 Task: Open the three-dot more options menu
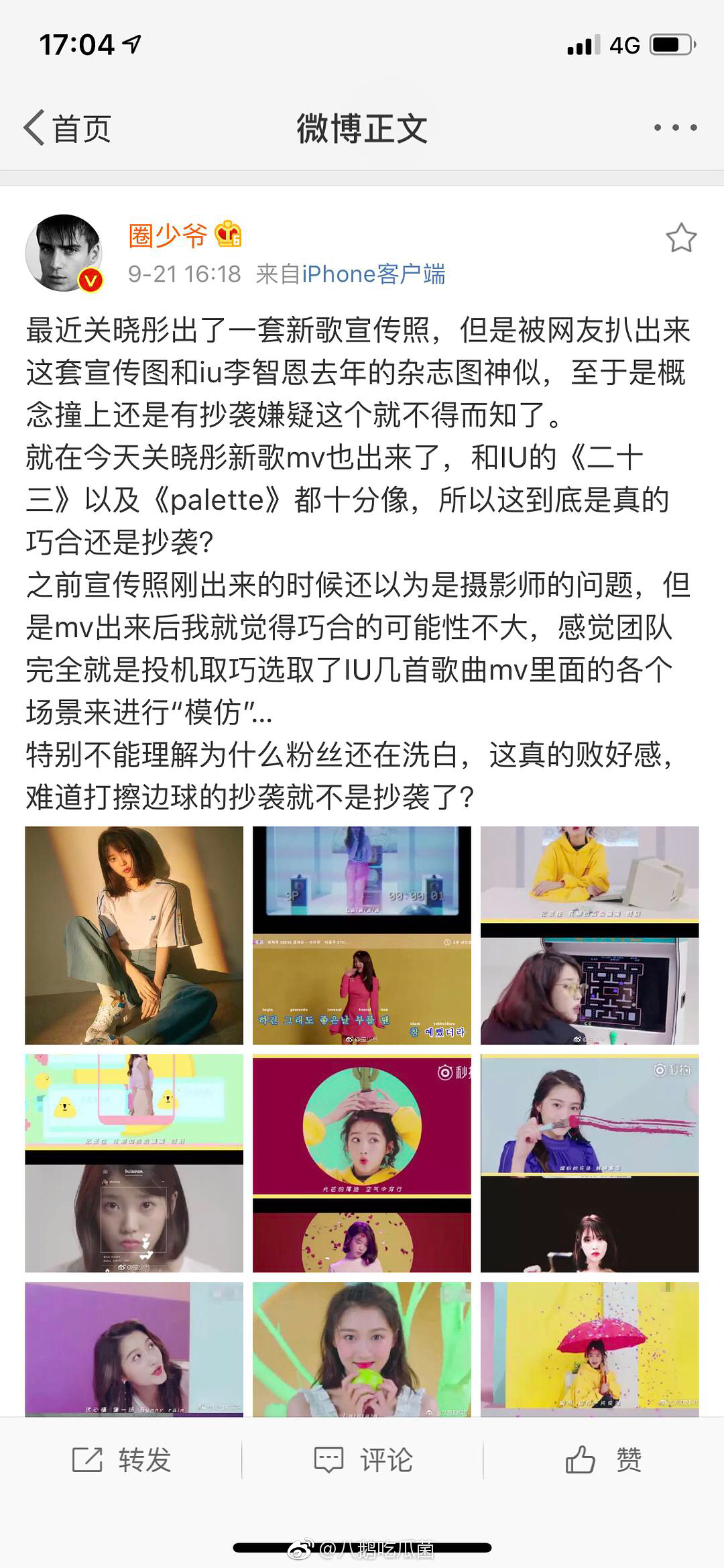[x=675, y=127]
